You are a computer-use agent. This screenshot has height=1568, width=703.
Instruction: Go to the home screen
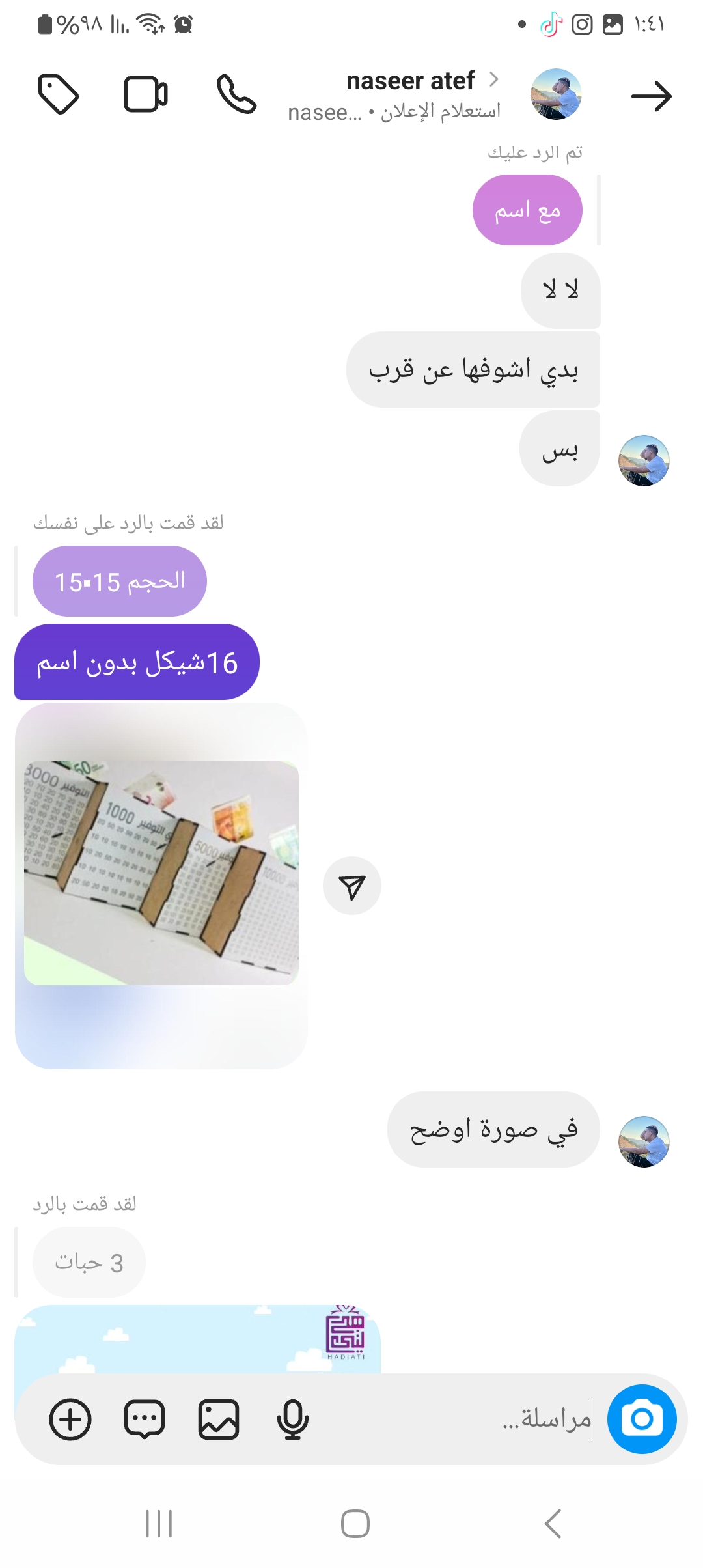(x=355, y=1524)
